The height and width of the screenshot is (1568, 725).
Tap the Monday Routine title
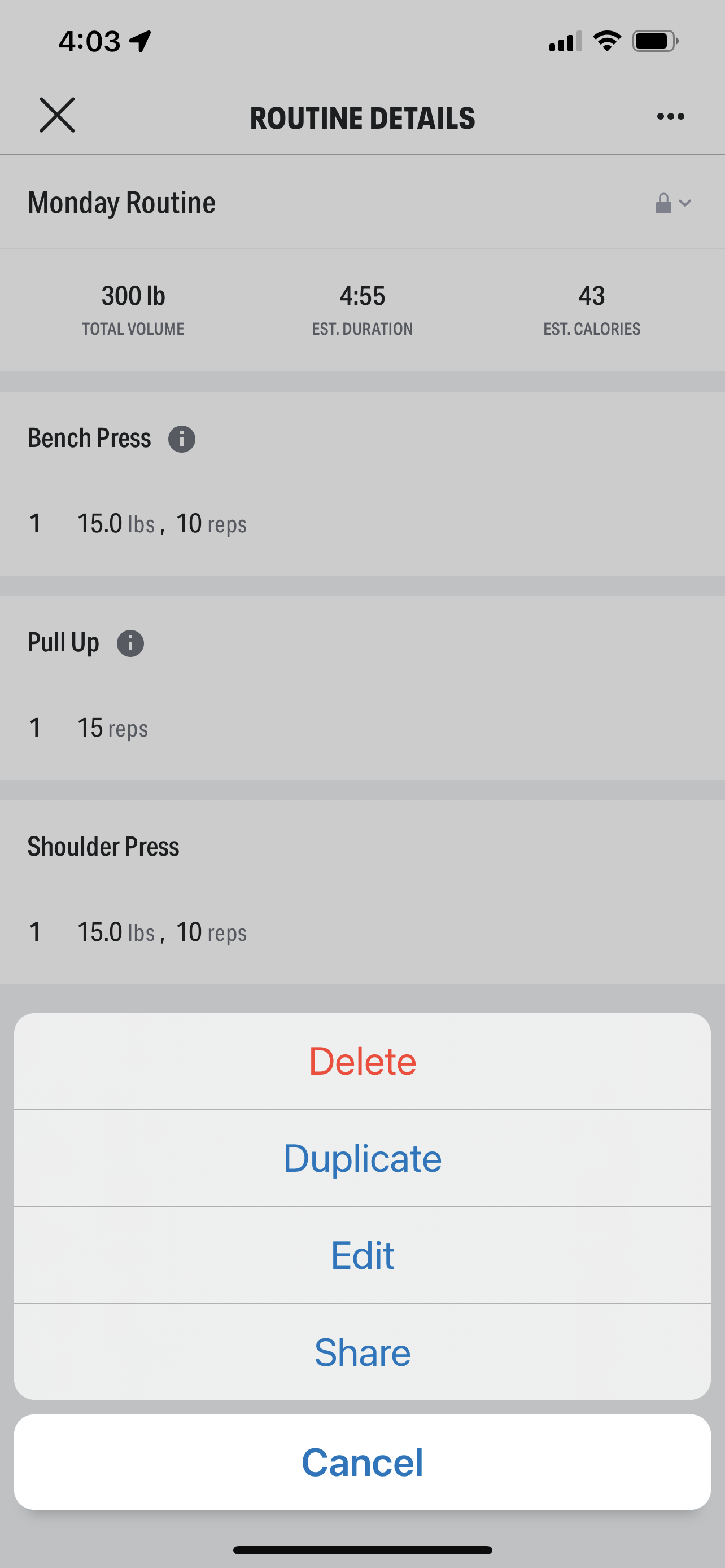click(121, 202)
